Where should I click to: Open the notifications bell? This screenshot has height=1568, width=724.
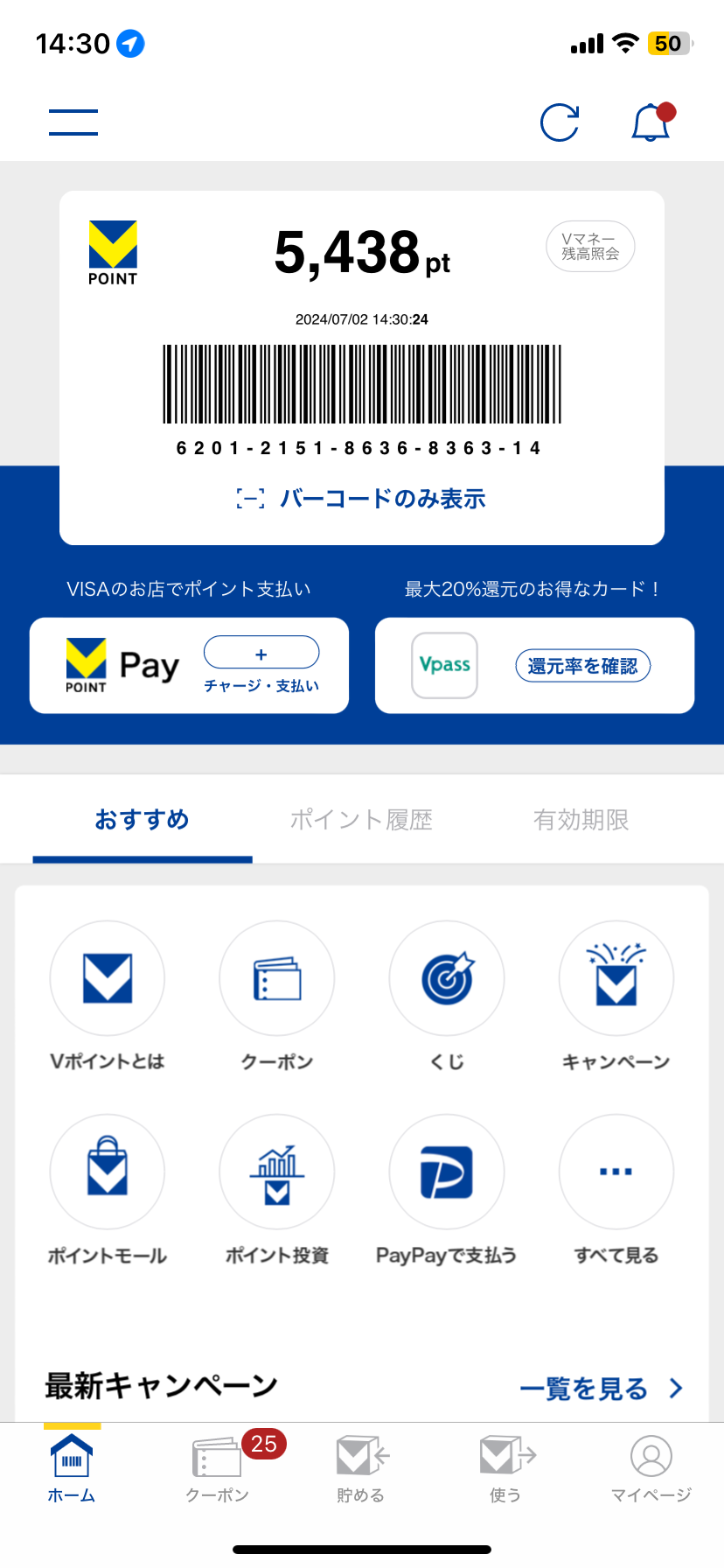coord(651,122)
